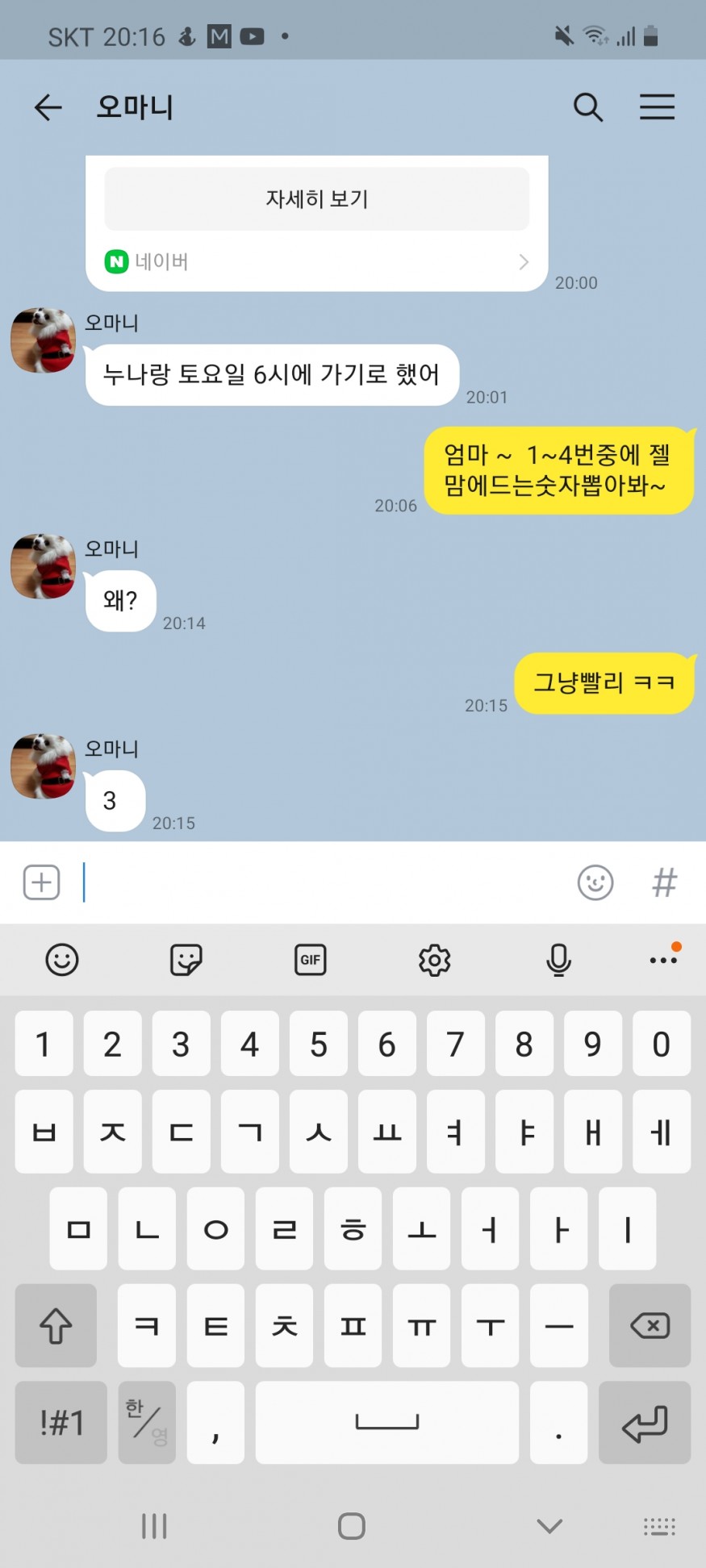The height and width of the screenshot is (1568, 706).
Task: Start voice input with microphone
Action: (558, 960)
